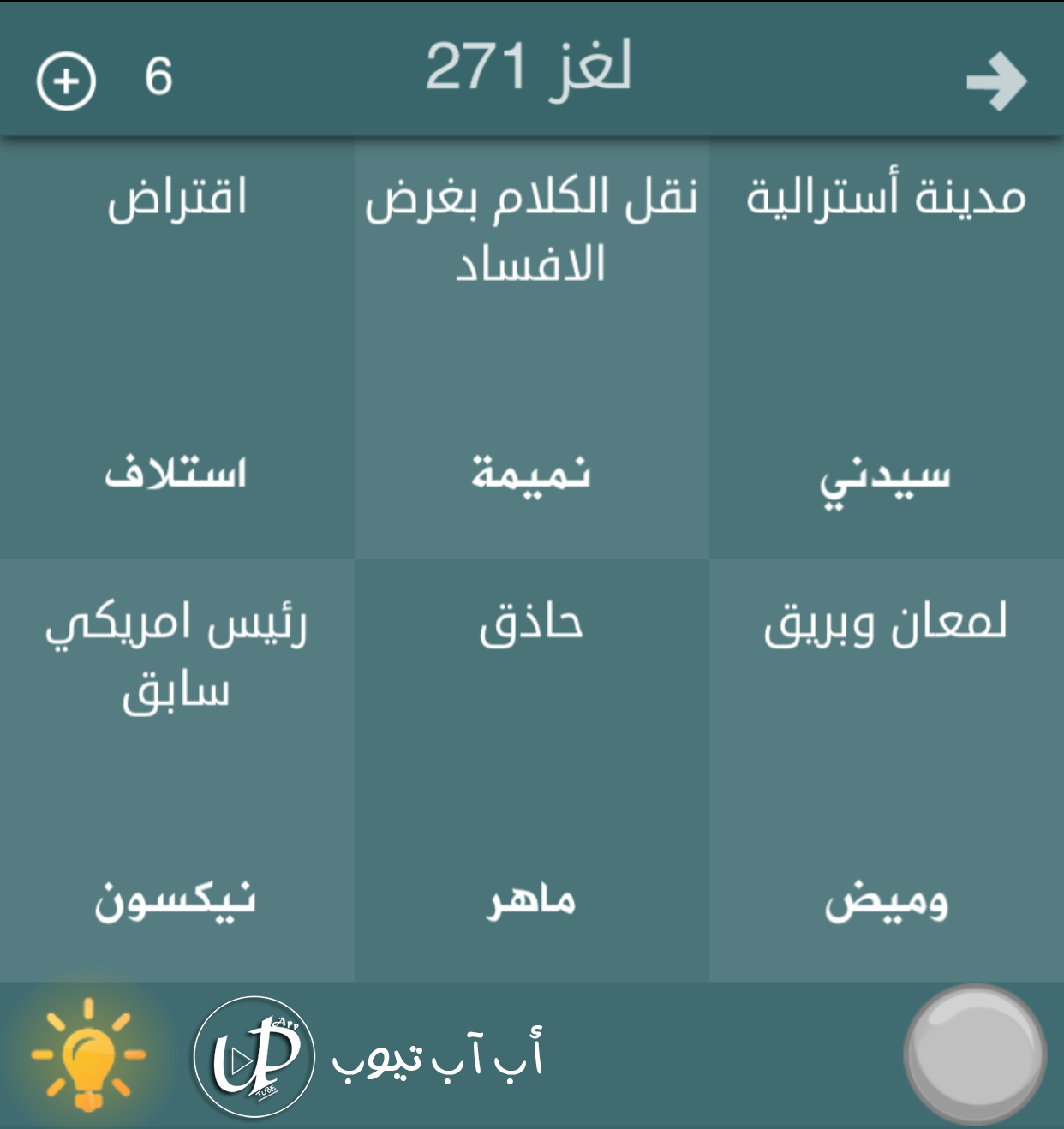Choose the clue tile اقتراض
Image resolution: width=1064 pixels, height=1129 pixels.
tap(176, 347)
